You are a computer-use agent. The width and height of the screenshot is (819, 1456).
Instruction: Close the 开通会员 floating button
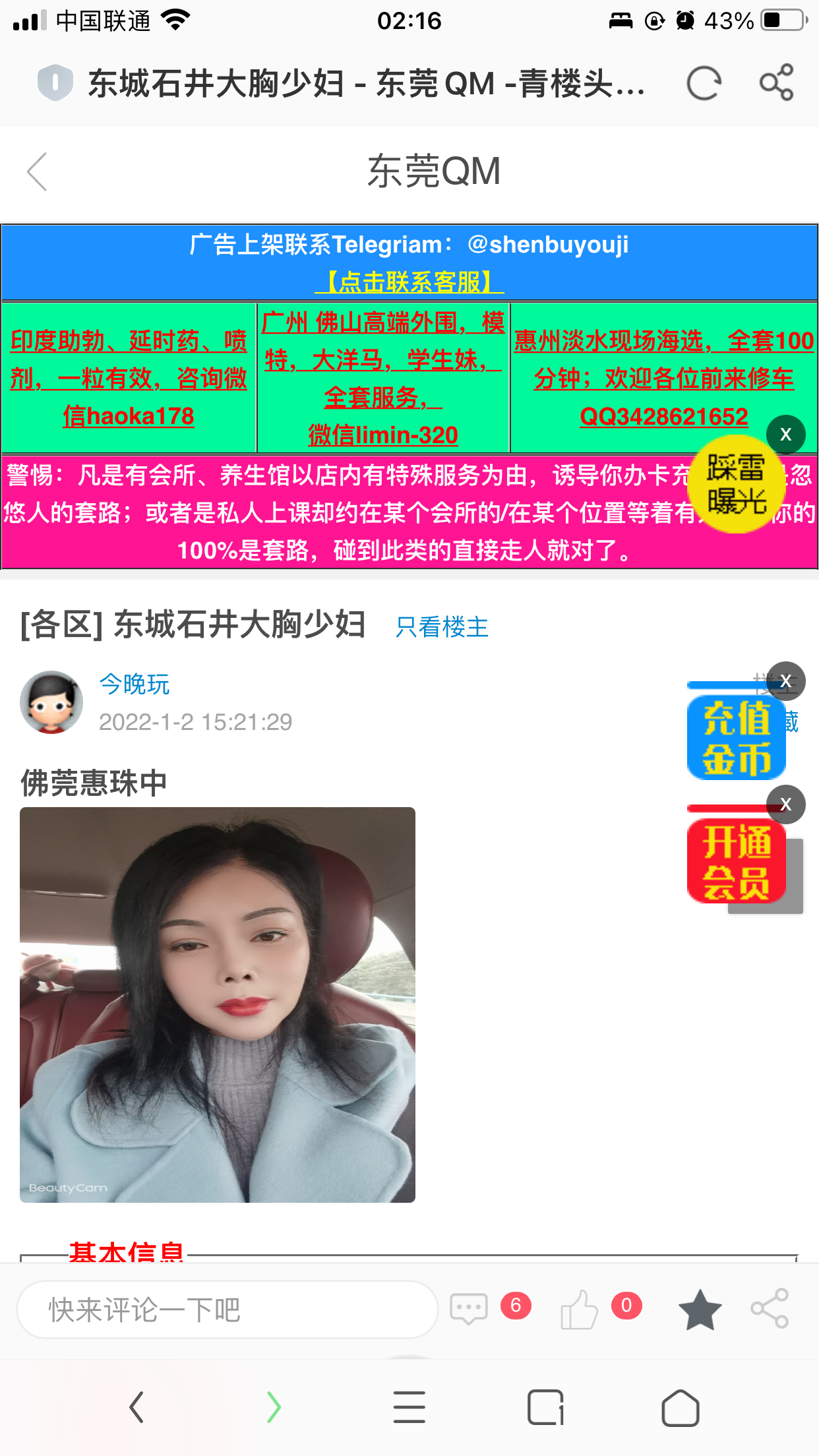(785, 804)
